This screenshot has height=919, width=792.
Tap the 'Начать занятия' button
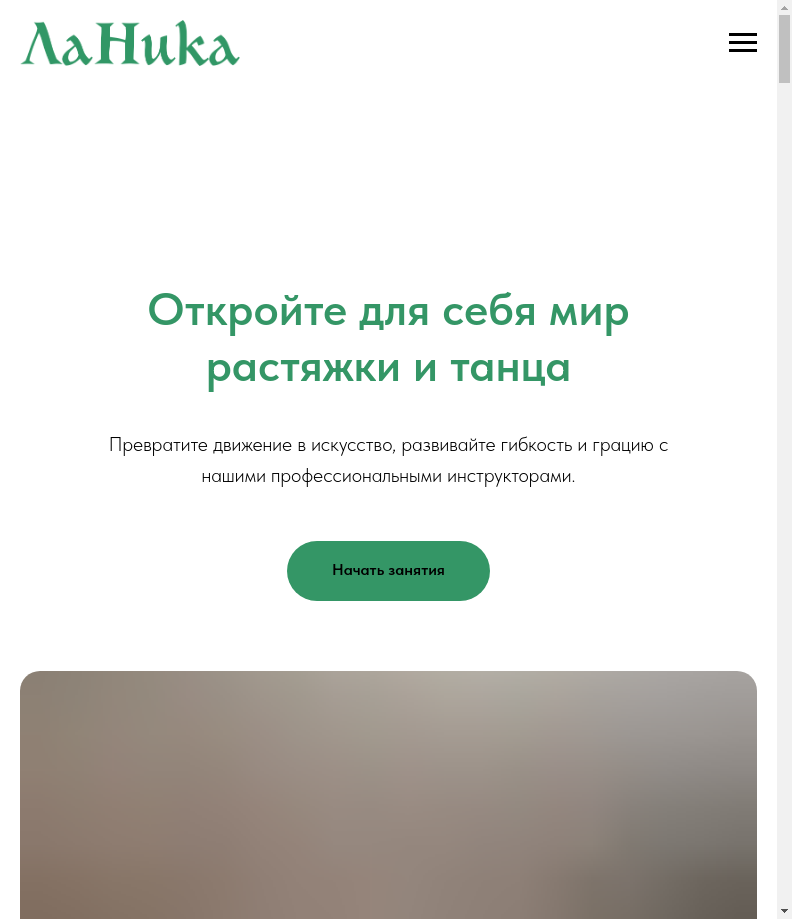(388, 571)
